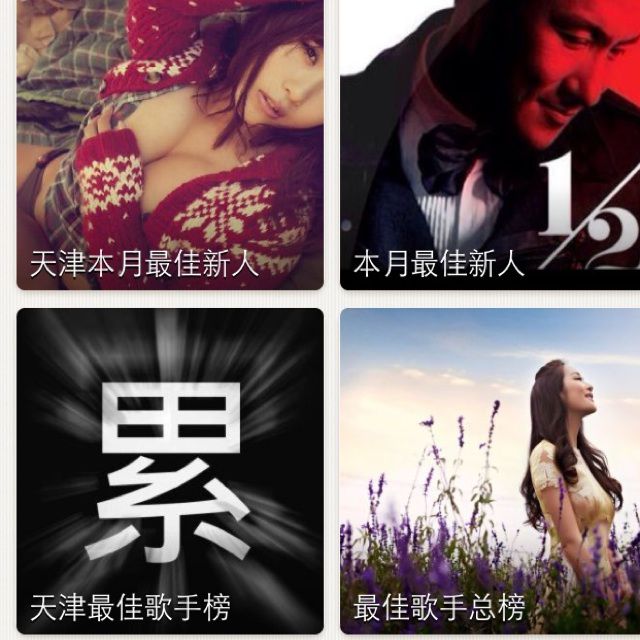The height and width of the screenshot is (640, 640).
Task: Select the 天津最佳歌手榜 tile
Action: [x=170, y=470]
